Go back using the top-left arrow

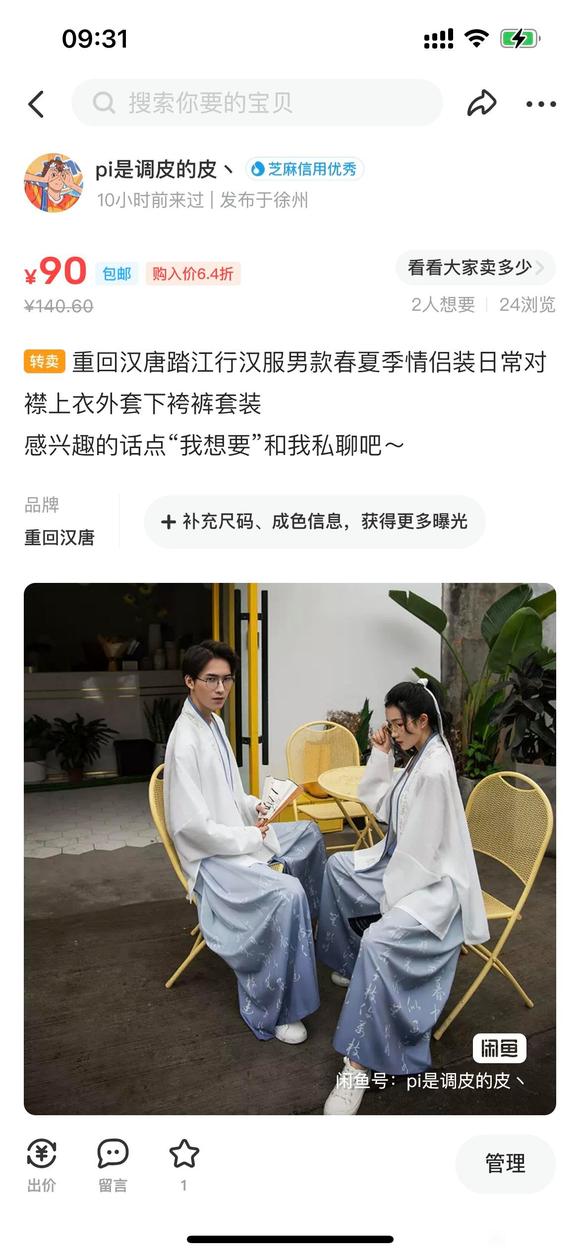pyautogui.click(x=36, y=104)
